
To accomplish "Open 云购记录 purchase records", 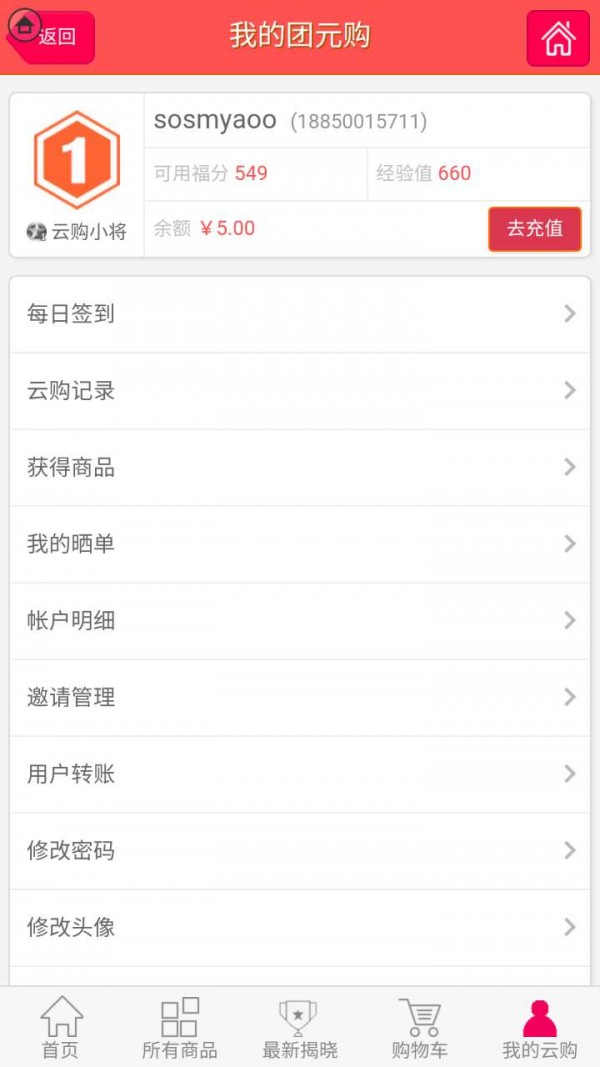I will 300,391.
